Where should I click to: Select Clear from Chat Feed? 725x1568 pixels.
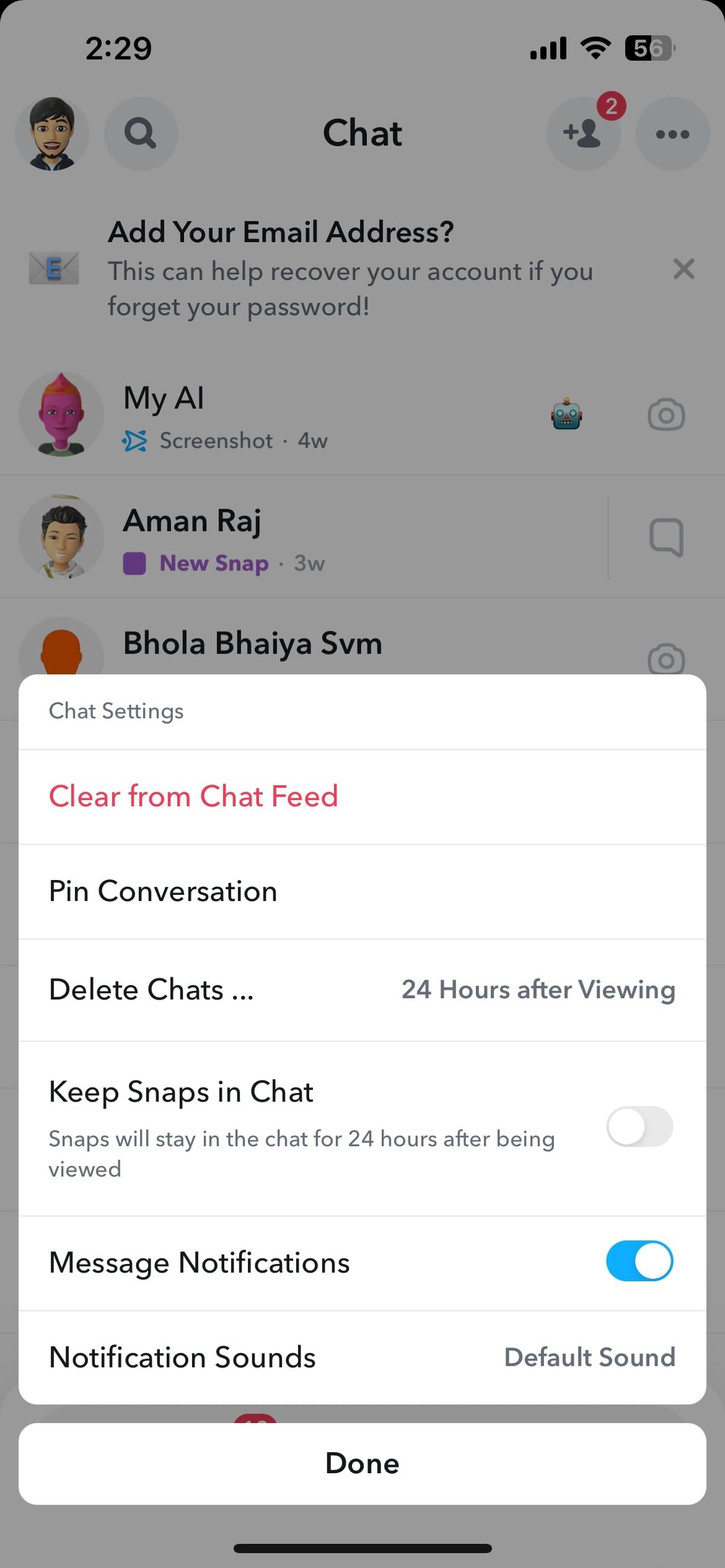click(x=193, y=796)
